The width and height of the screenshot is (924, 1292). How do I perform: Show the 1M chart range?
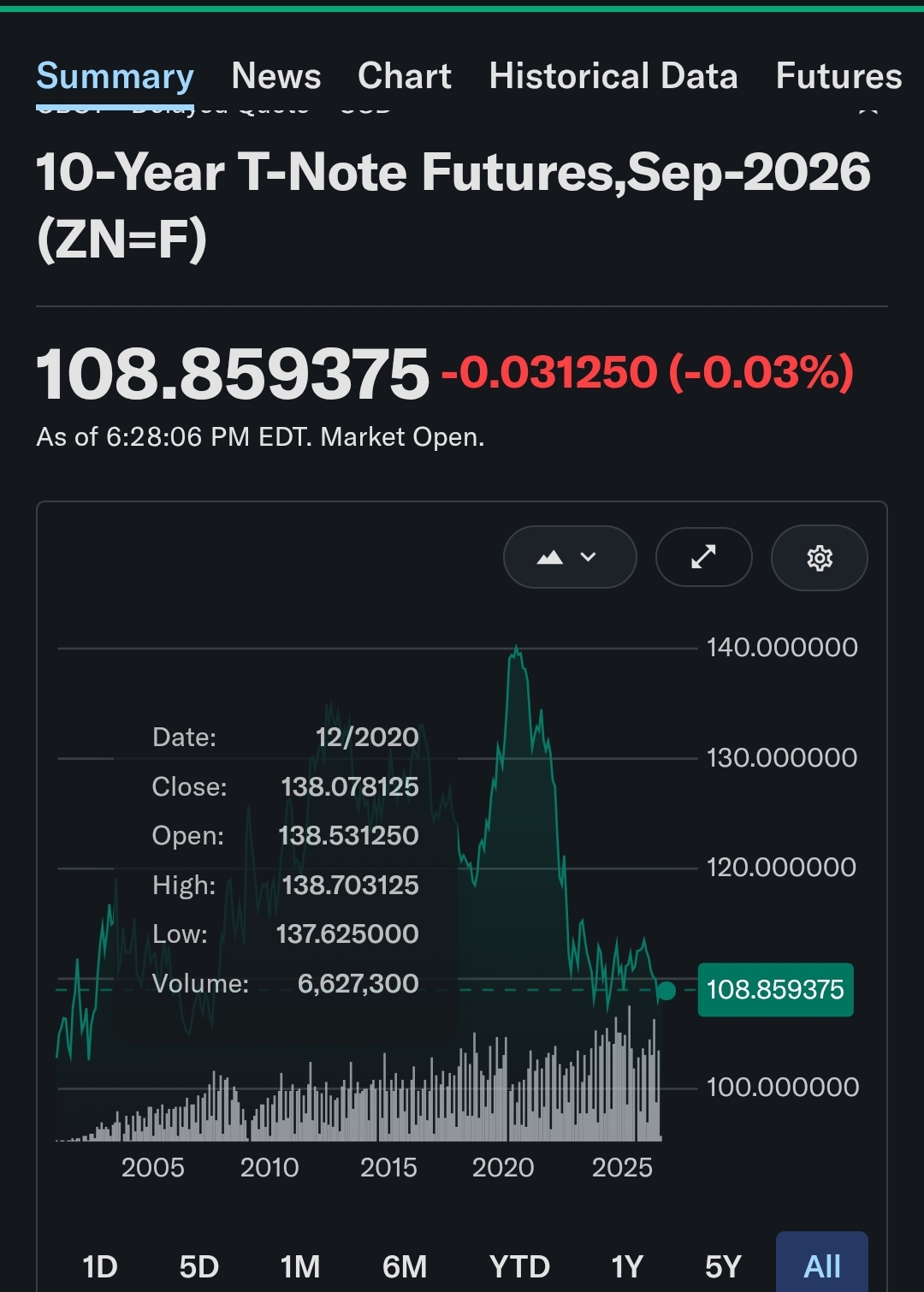click(x=300, y=1266)
